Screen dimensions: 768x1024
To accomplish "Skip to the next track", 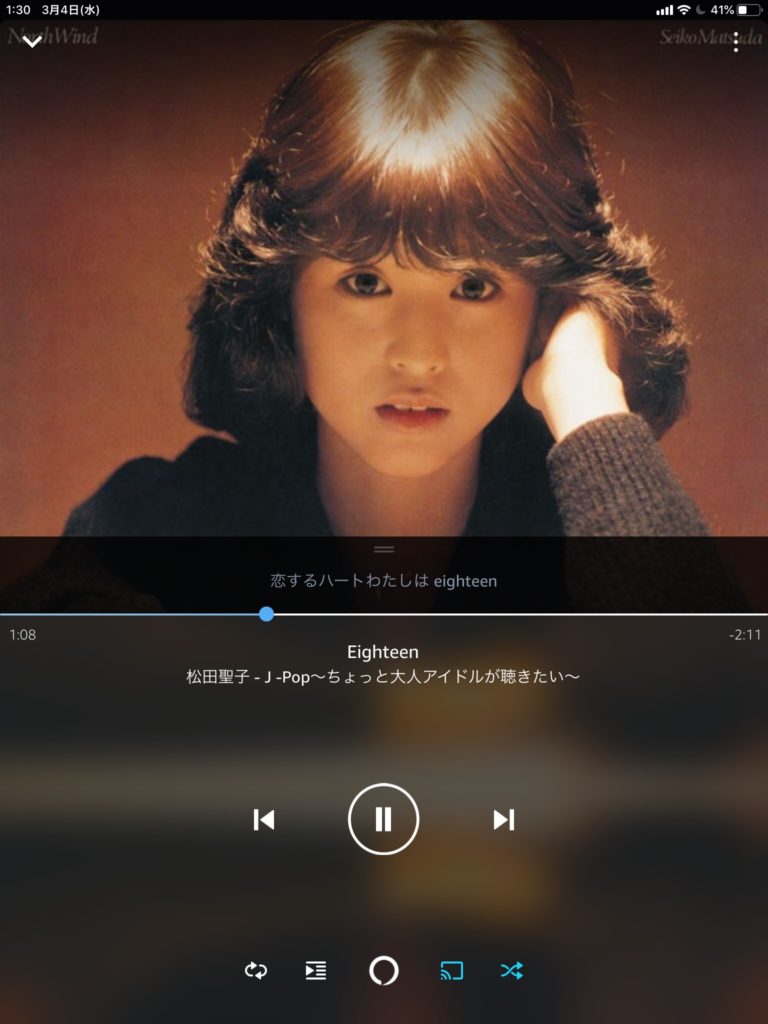I will click(503, 820).
